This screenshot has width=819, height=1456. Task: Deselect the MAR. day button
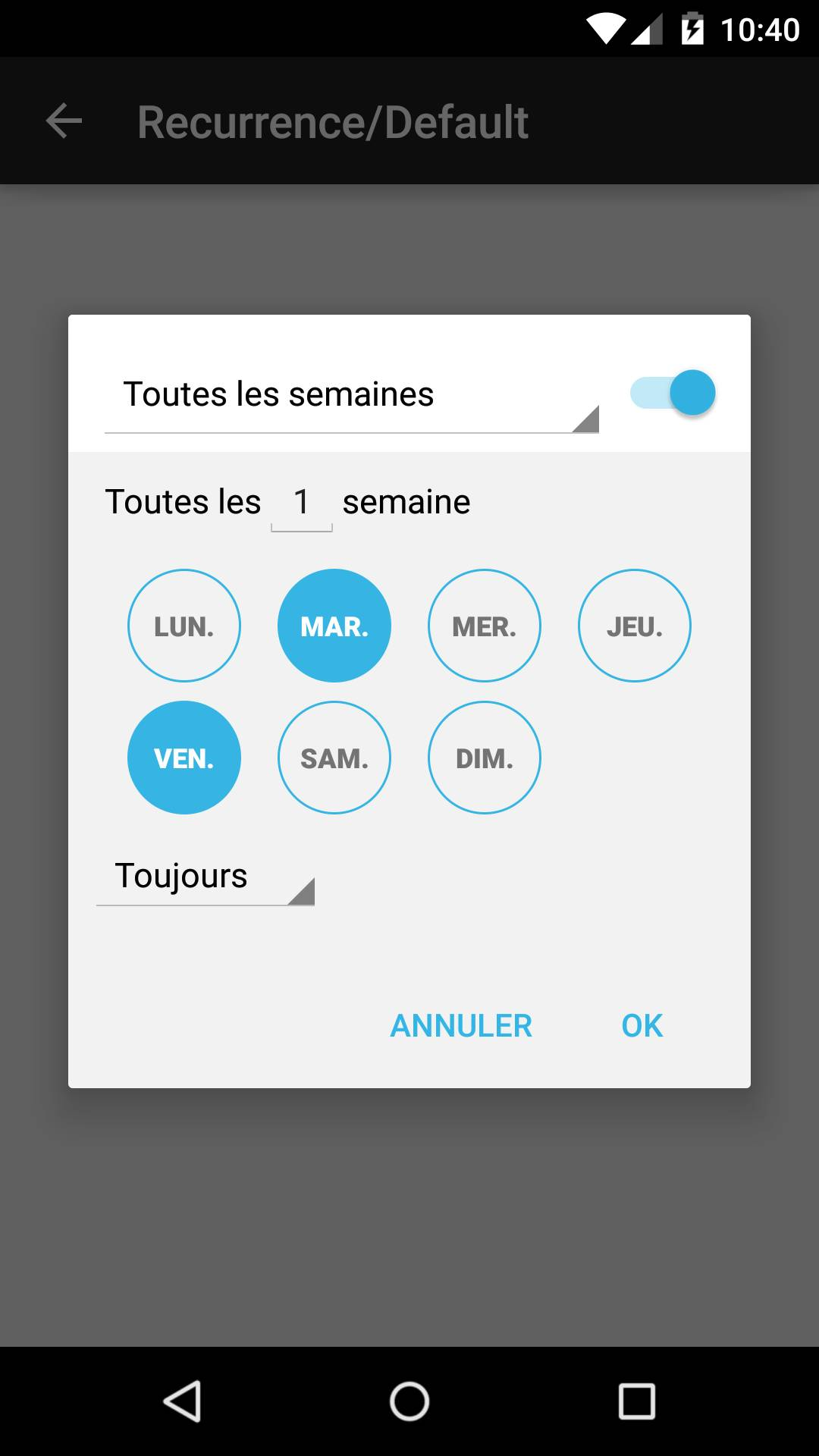[x=334, y=626]
